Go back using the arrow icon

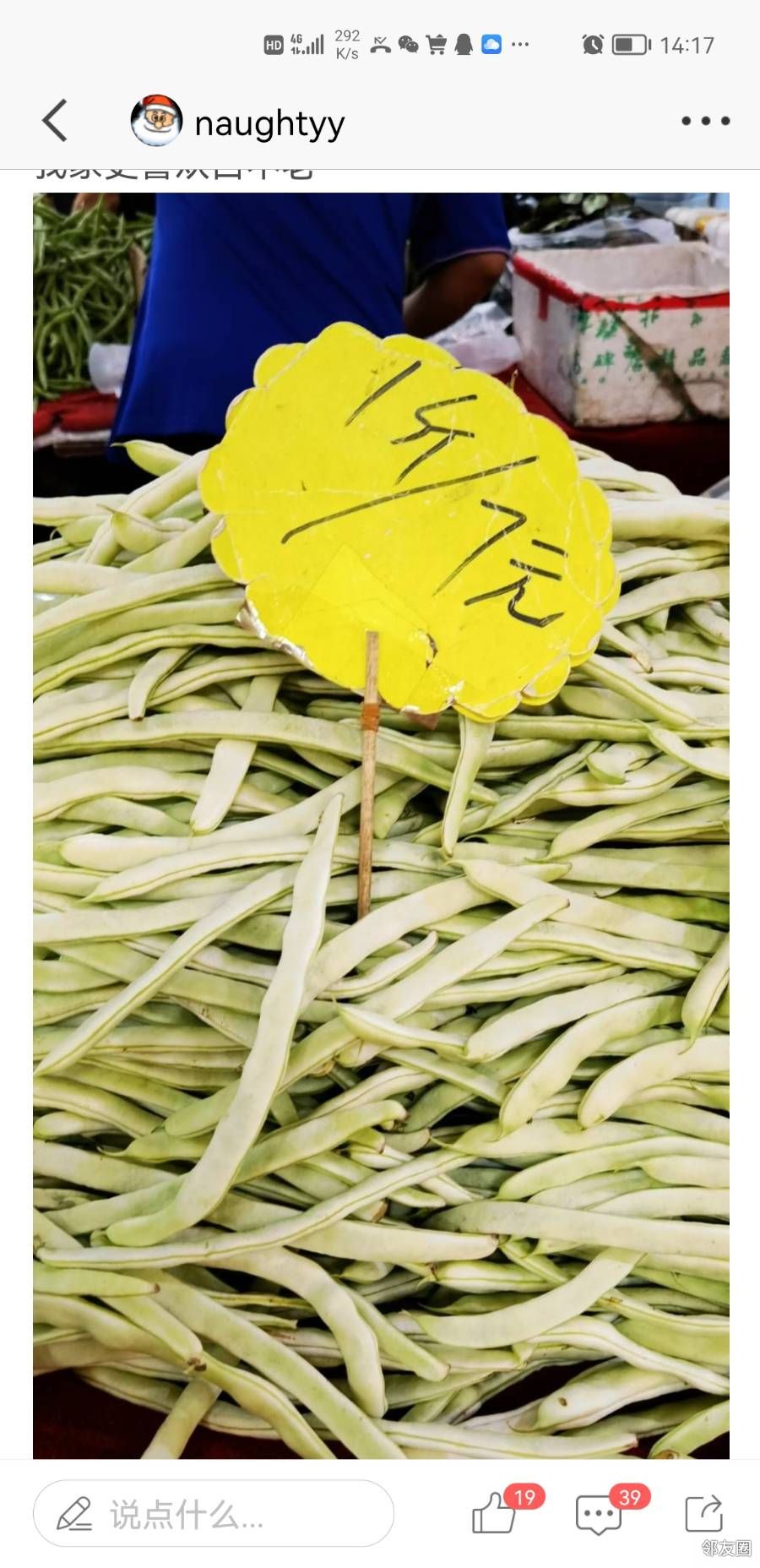click(55, 121)
